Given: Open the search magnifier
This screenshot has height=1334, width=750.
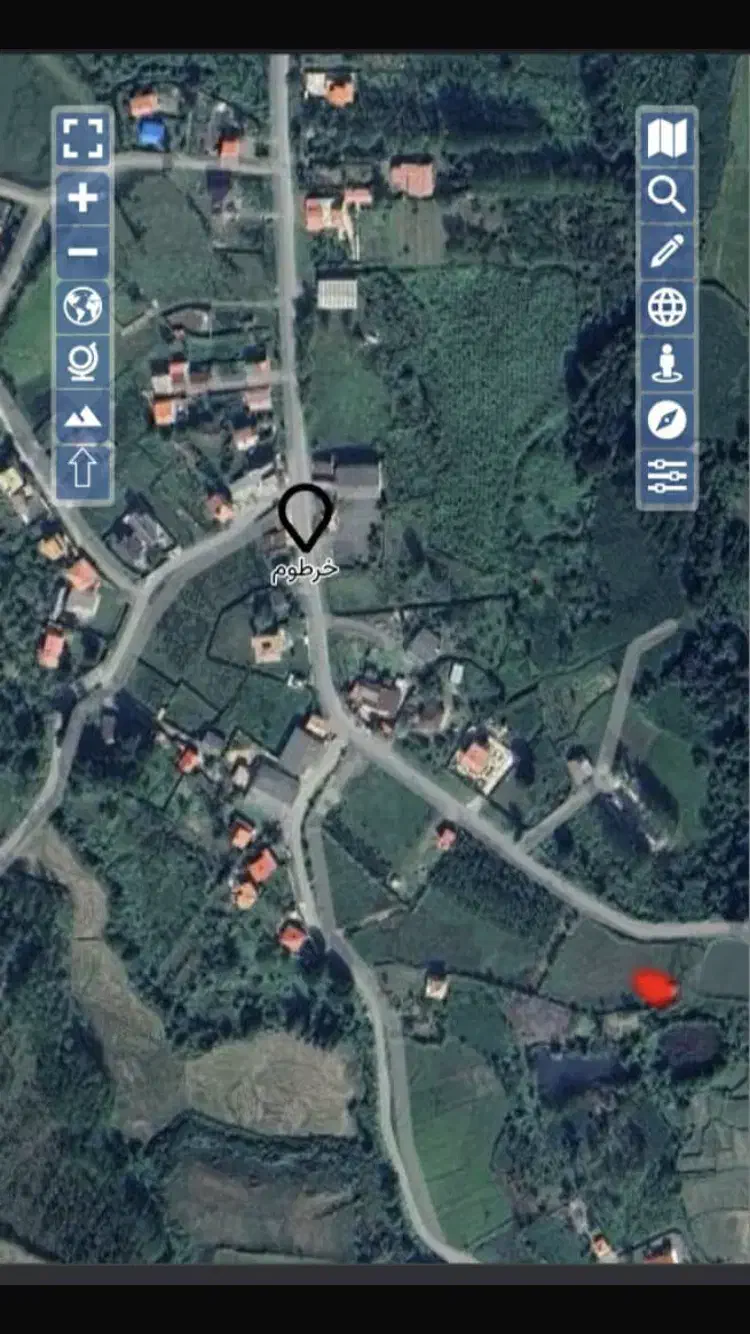Looking at the screenshot, I should click(667, 194).
